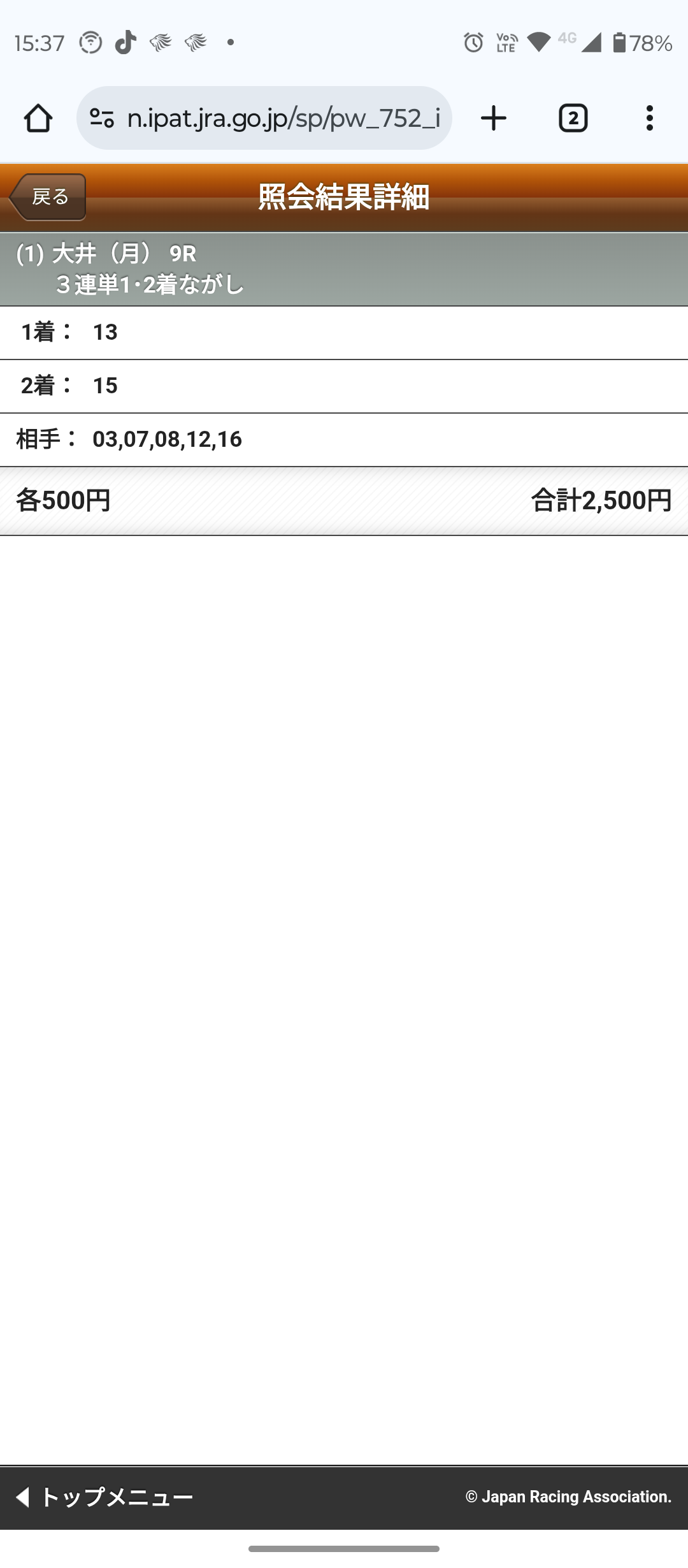View site connection info icon
Image resolution: width=688 pixels, height=1568 pixels.
(x=102, y=118)
